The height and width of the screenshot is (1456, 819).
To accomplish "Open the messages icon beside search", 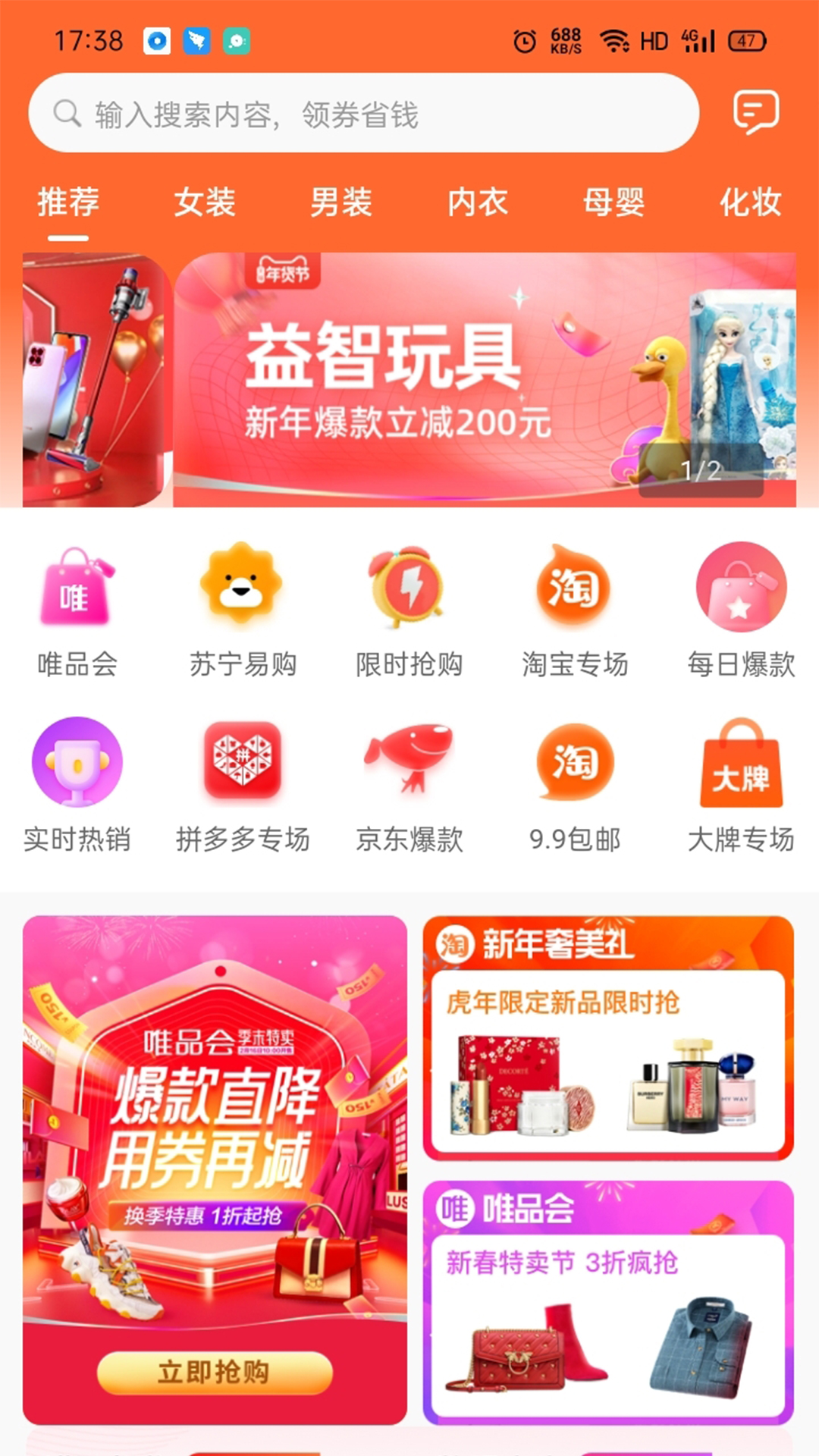I will click(755, 112).
